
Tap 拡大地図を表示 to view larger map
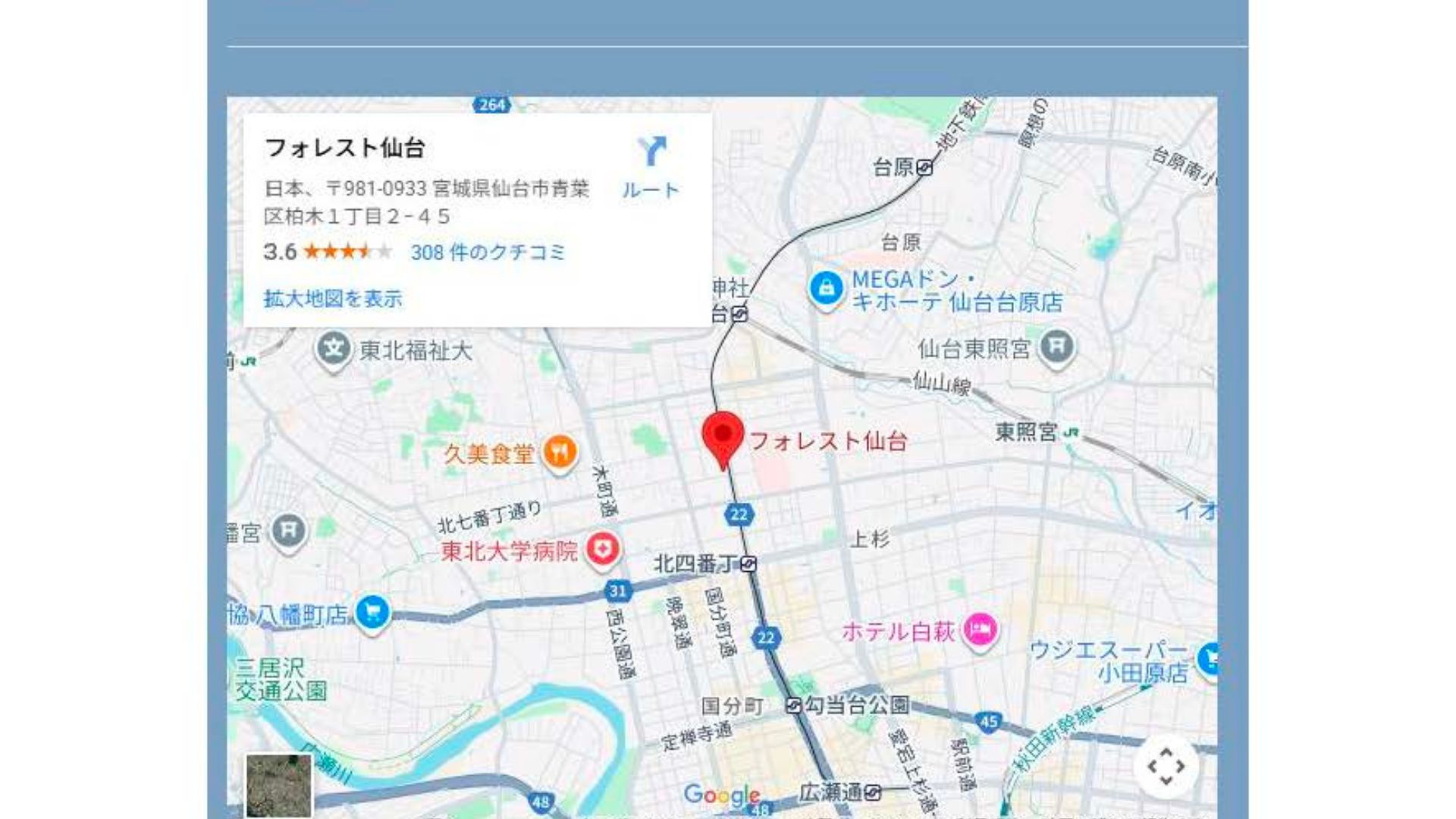click(x=333, y=299)
